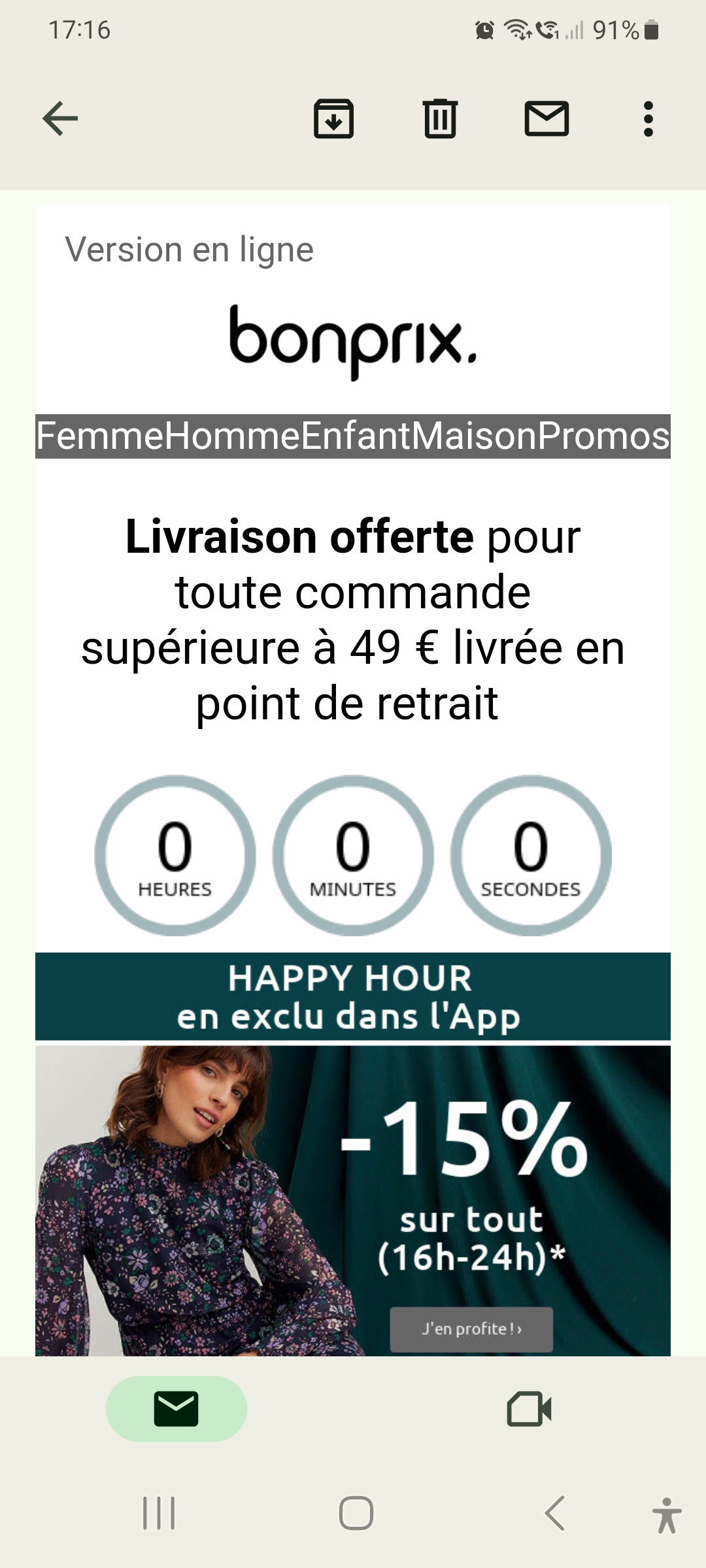Open the system recent apps view

159,1513
